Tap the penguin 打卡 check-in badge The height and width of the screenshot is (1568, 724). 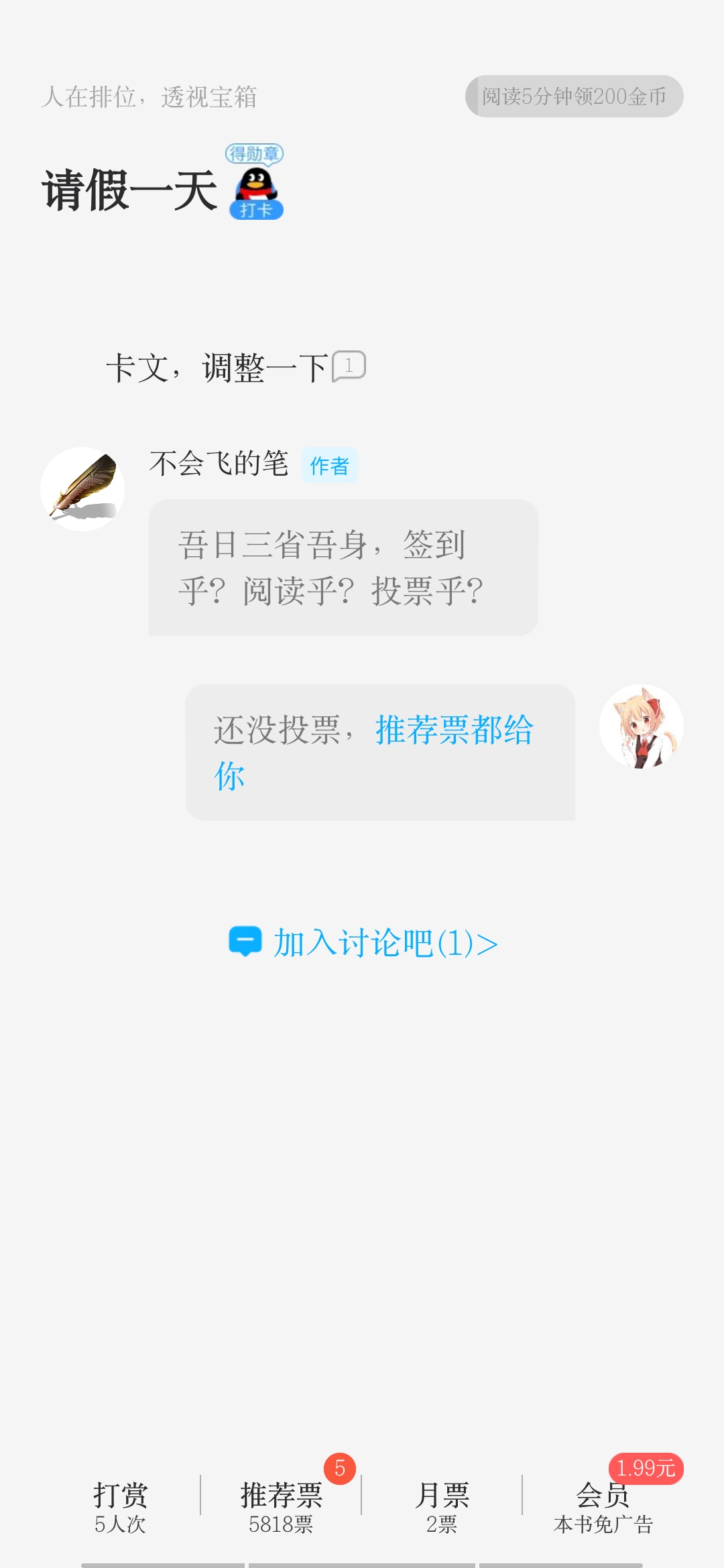[x=255, y=182]
